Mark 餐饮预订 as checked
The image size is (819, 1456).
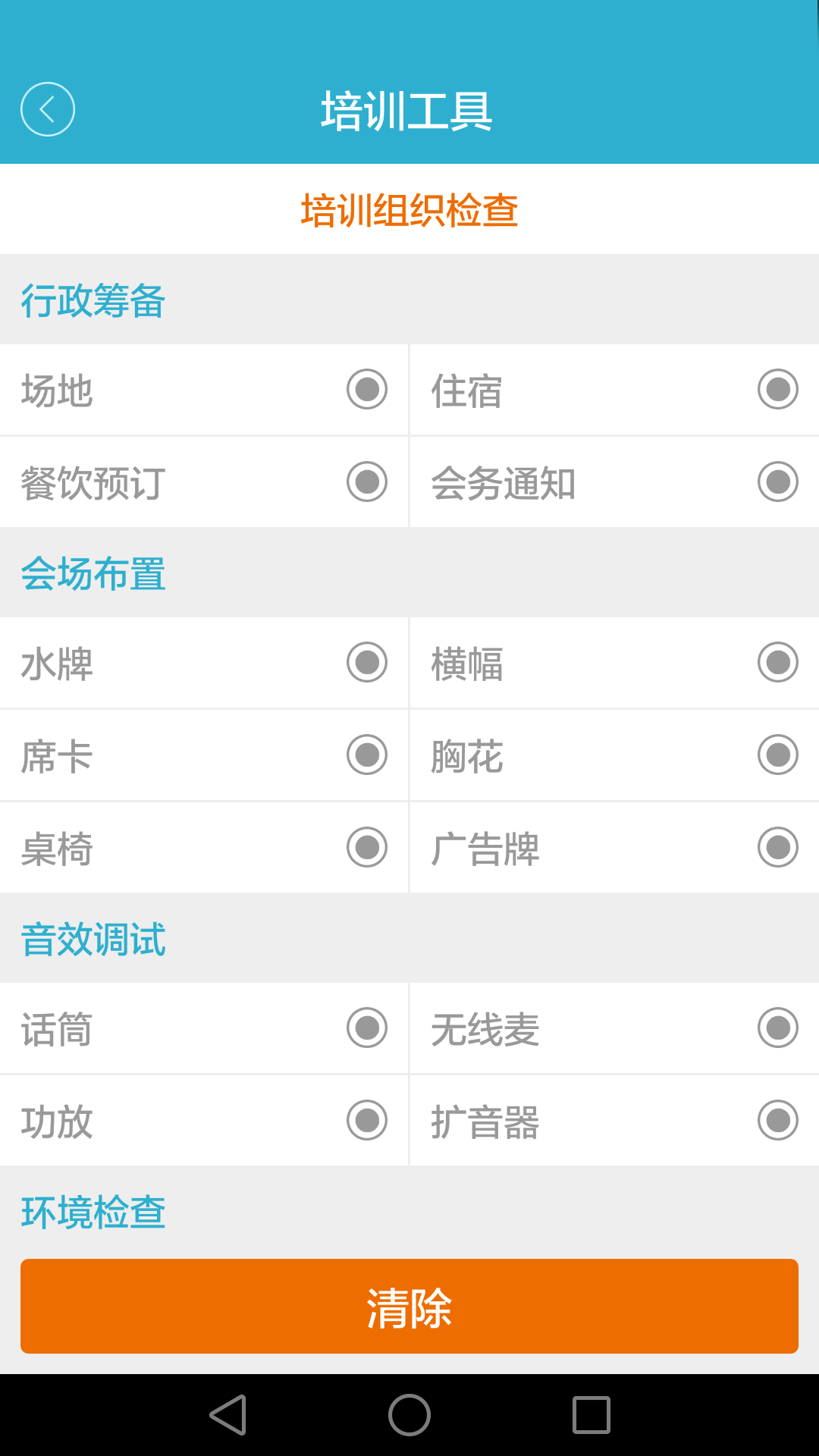[366, 482]
